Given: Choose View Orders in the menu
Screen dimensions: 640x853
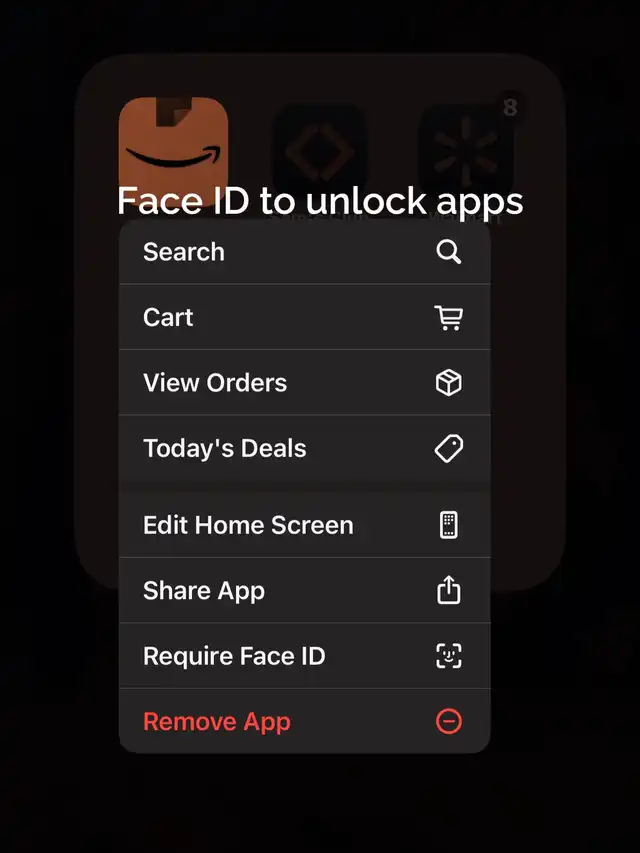Looking at the screenshot, I should pyautogui.click(x=304, y=382).
